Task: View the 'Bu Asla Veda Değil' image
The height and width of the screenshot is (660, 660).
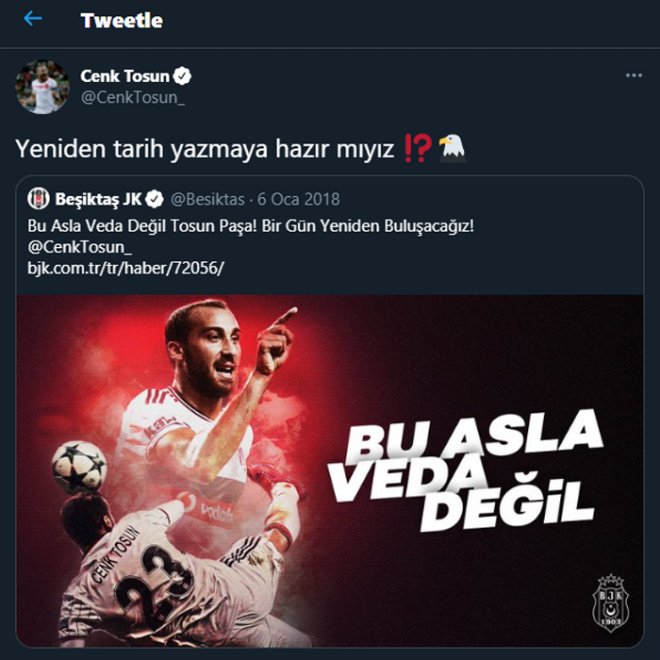Action: pos(330,470)
